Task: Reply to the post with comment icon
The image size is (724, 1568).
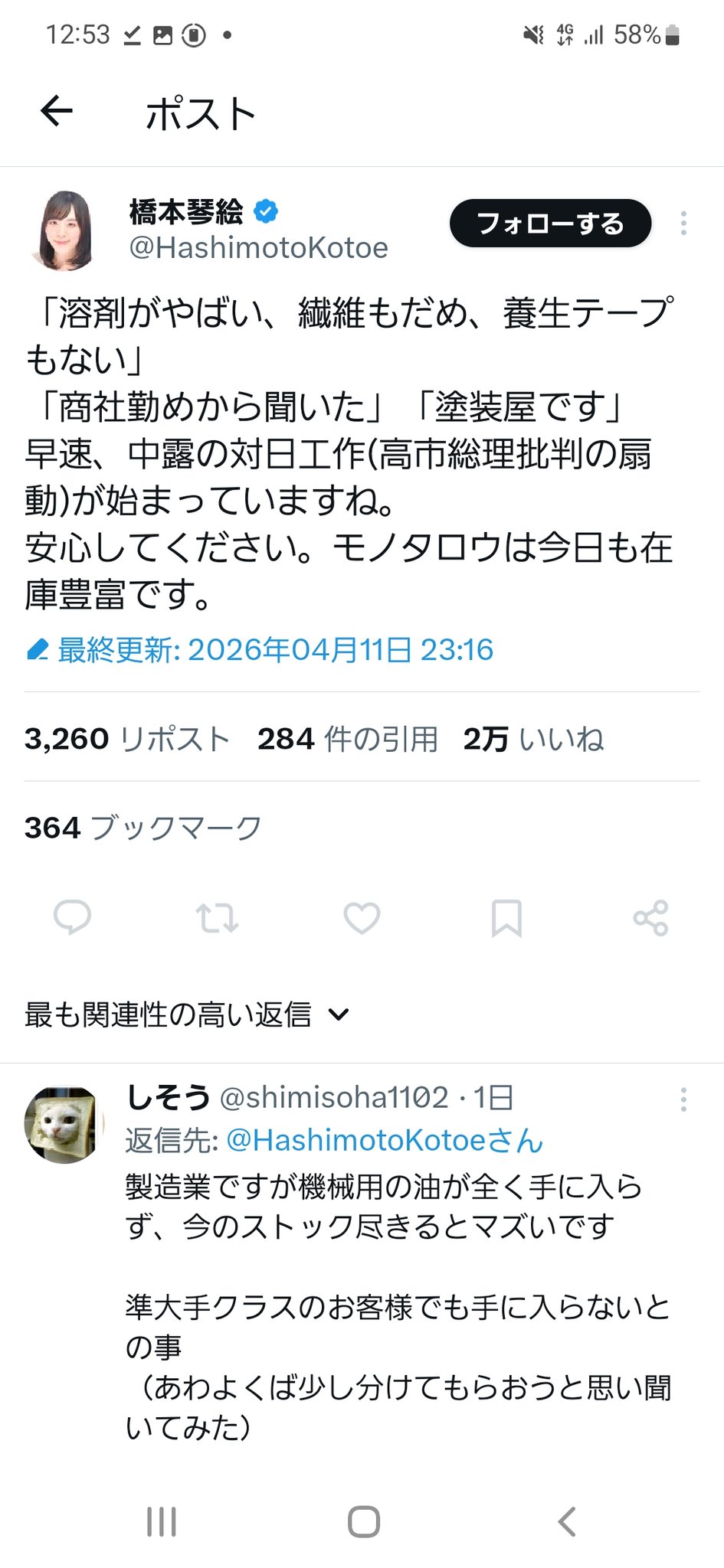Action: tap(73, 917)
